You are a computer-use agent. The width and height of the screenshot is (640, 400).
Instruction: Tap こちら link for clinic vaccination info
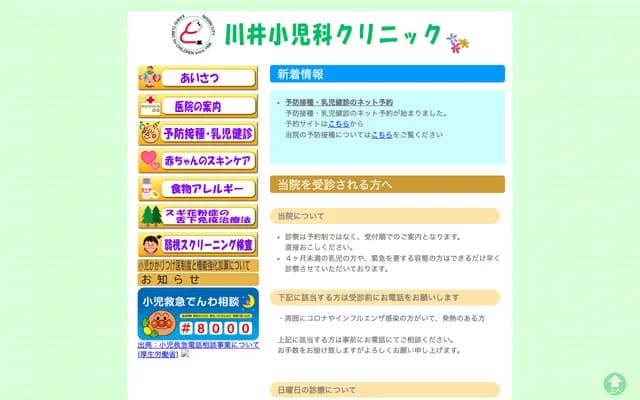(x=381, y=134)
